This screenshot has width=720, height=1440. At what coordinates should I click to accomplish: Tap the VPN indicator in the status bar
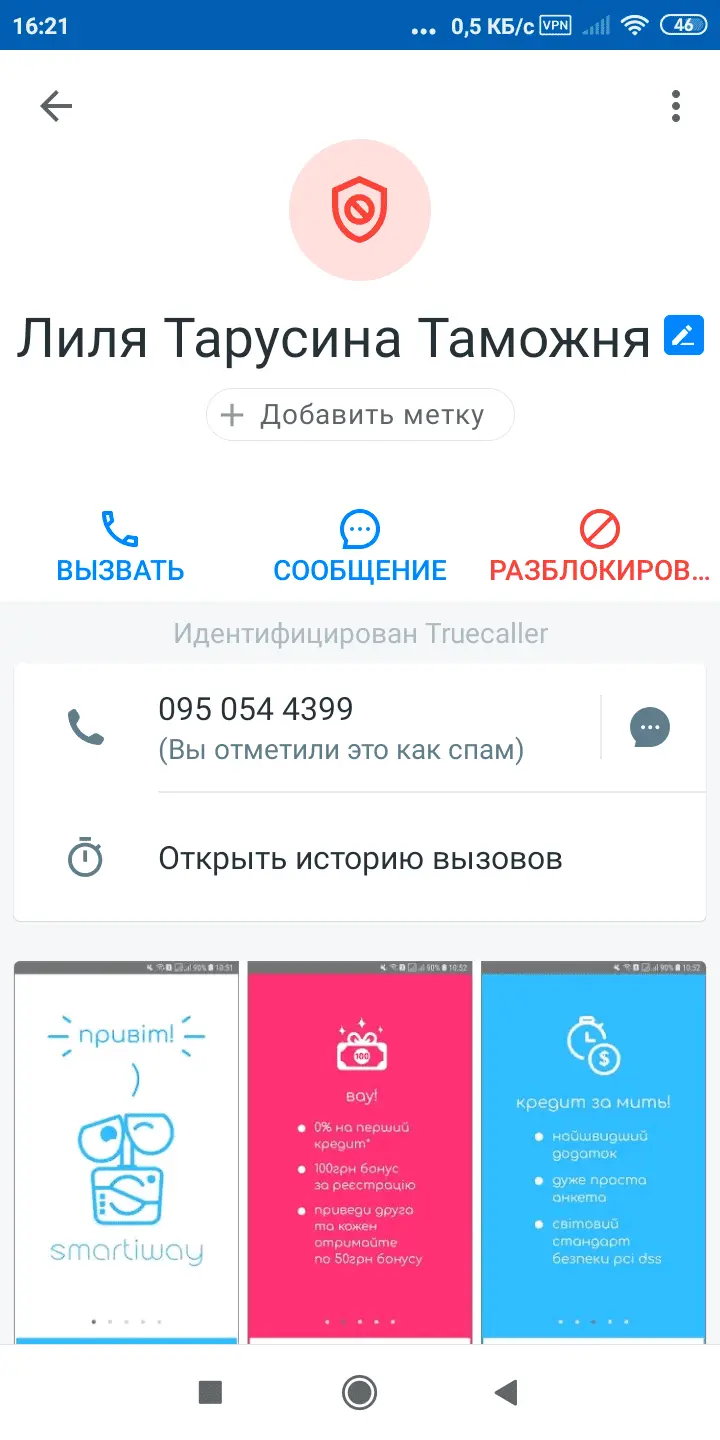click(x=556, y=26)
